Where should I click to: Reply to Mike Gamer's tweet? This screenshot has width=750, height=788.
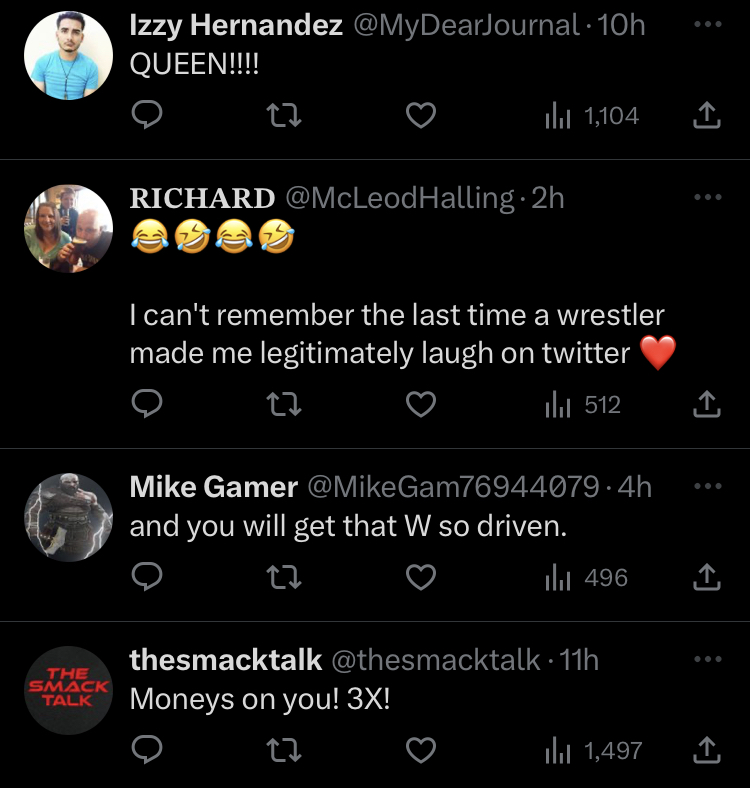[148, 578]
